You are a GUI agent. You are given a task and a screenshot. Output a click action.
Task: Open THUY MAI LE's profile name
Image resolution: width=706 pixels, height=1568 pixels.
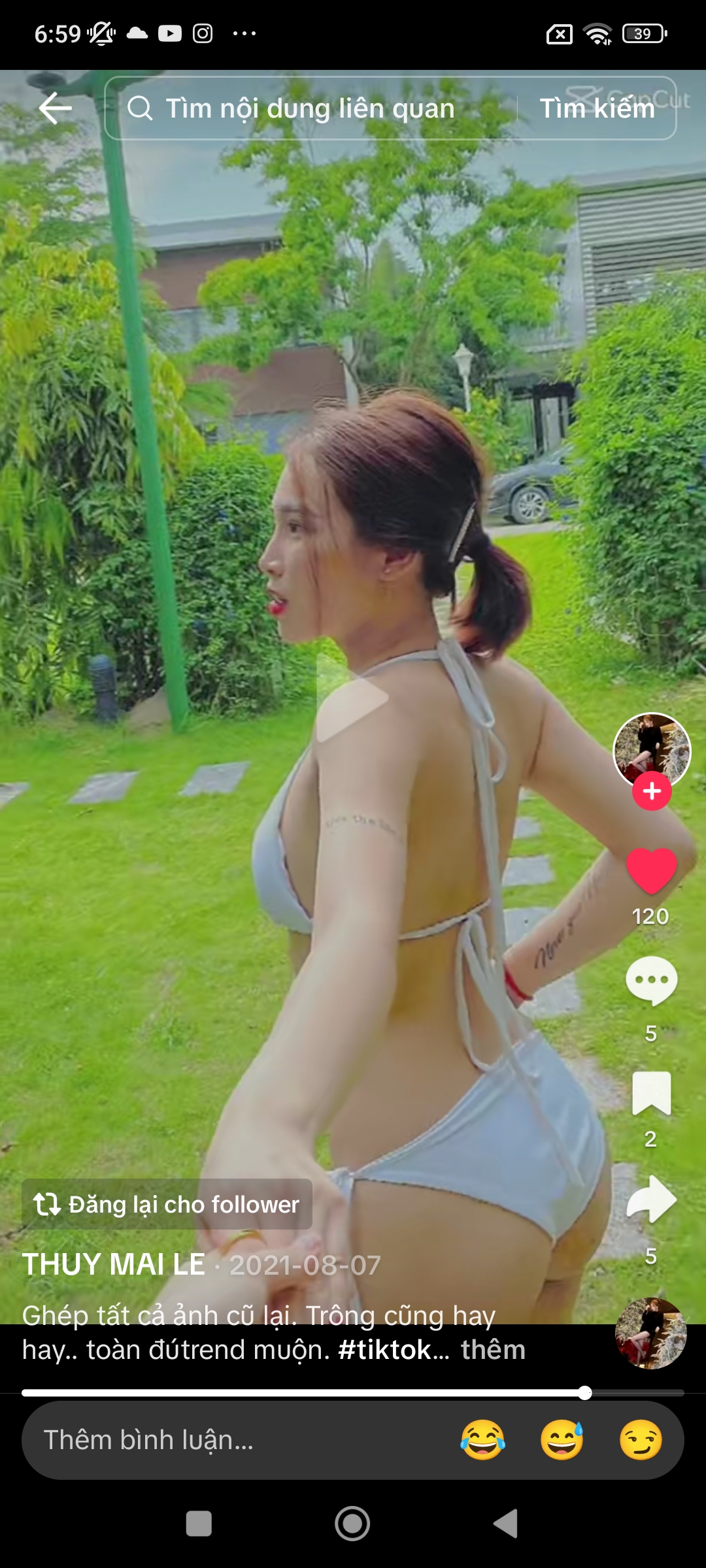point(114,1265)
